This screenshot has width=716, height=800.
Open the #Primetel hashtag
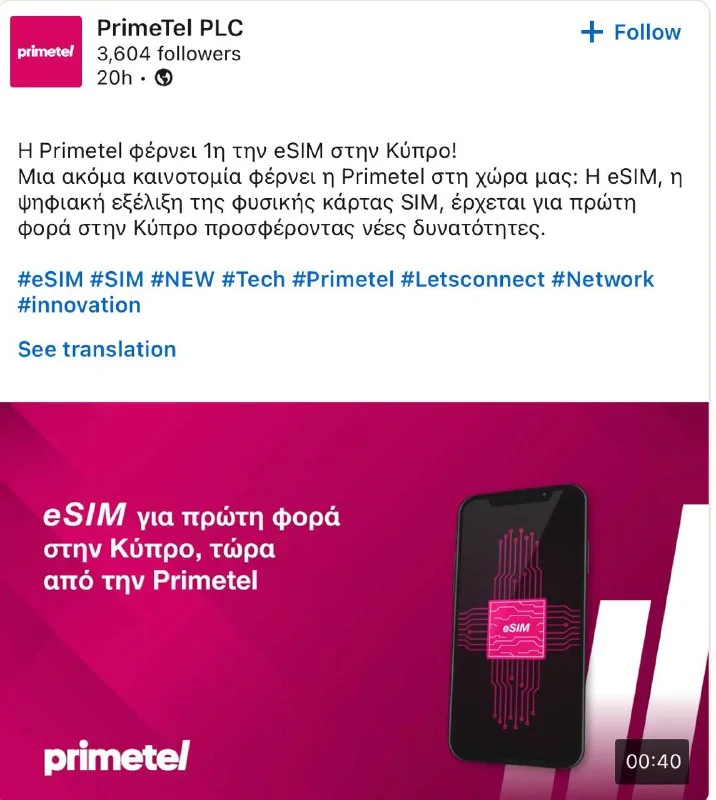(343, 278)
